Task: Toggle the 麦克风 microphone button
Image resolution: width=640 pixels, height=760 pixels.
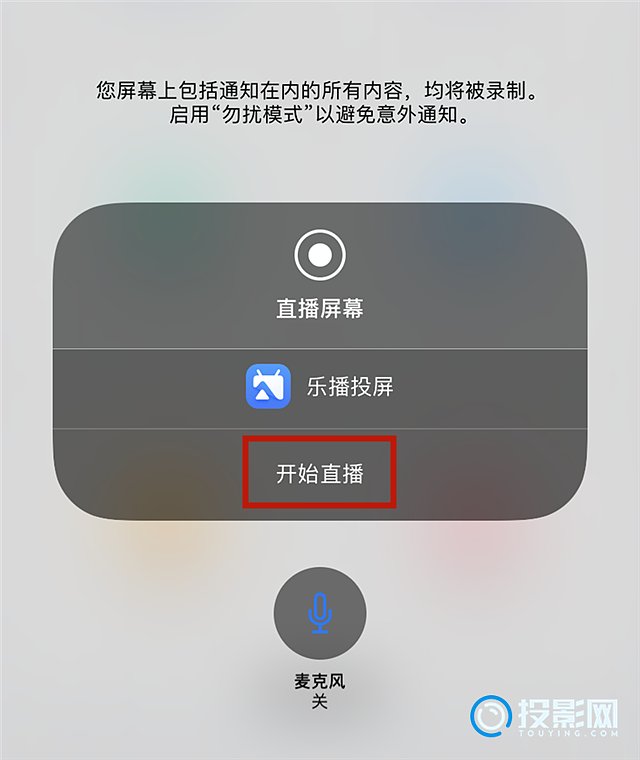Action: point(320,613)
